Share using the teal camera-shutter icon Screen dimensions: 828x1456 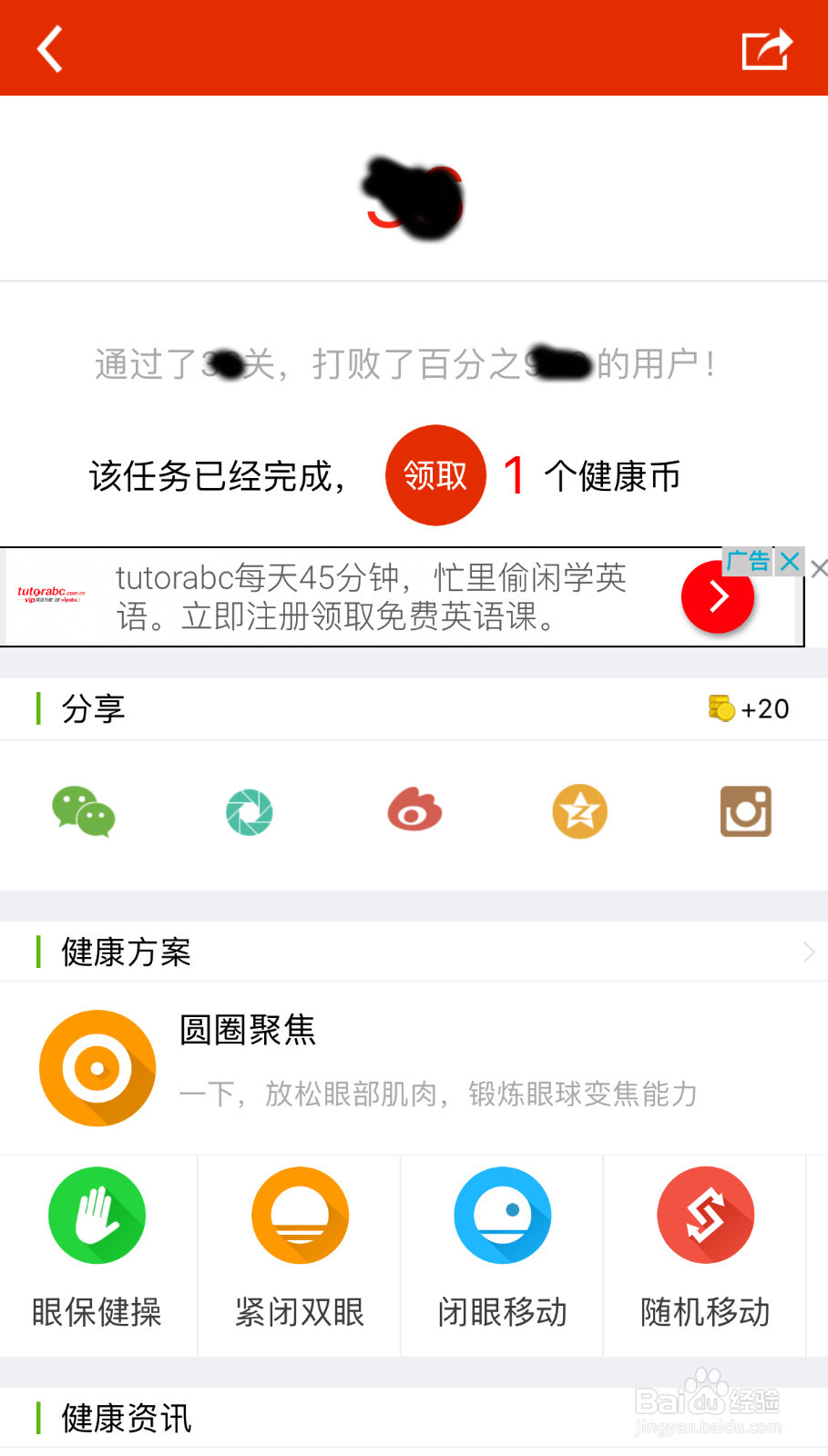coord(248,811)
